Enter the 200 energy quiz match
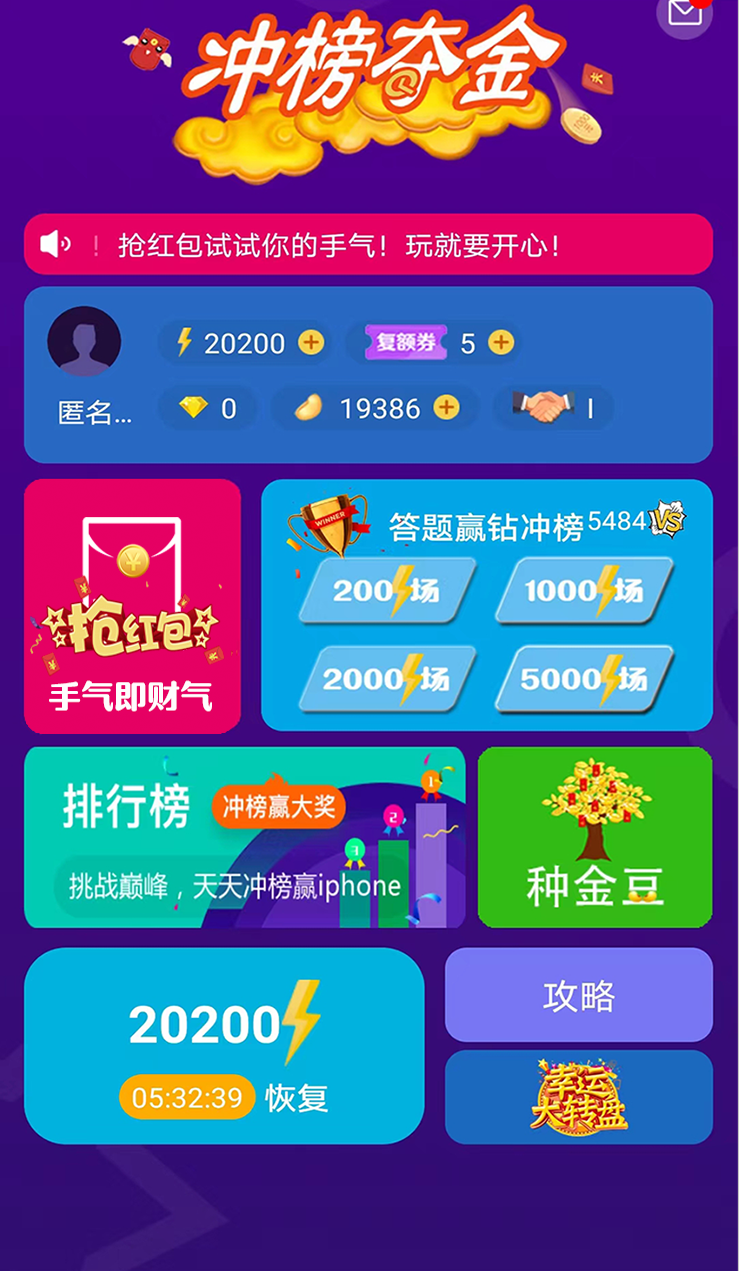 (388, 591)
